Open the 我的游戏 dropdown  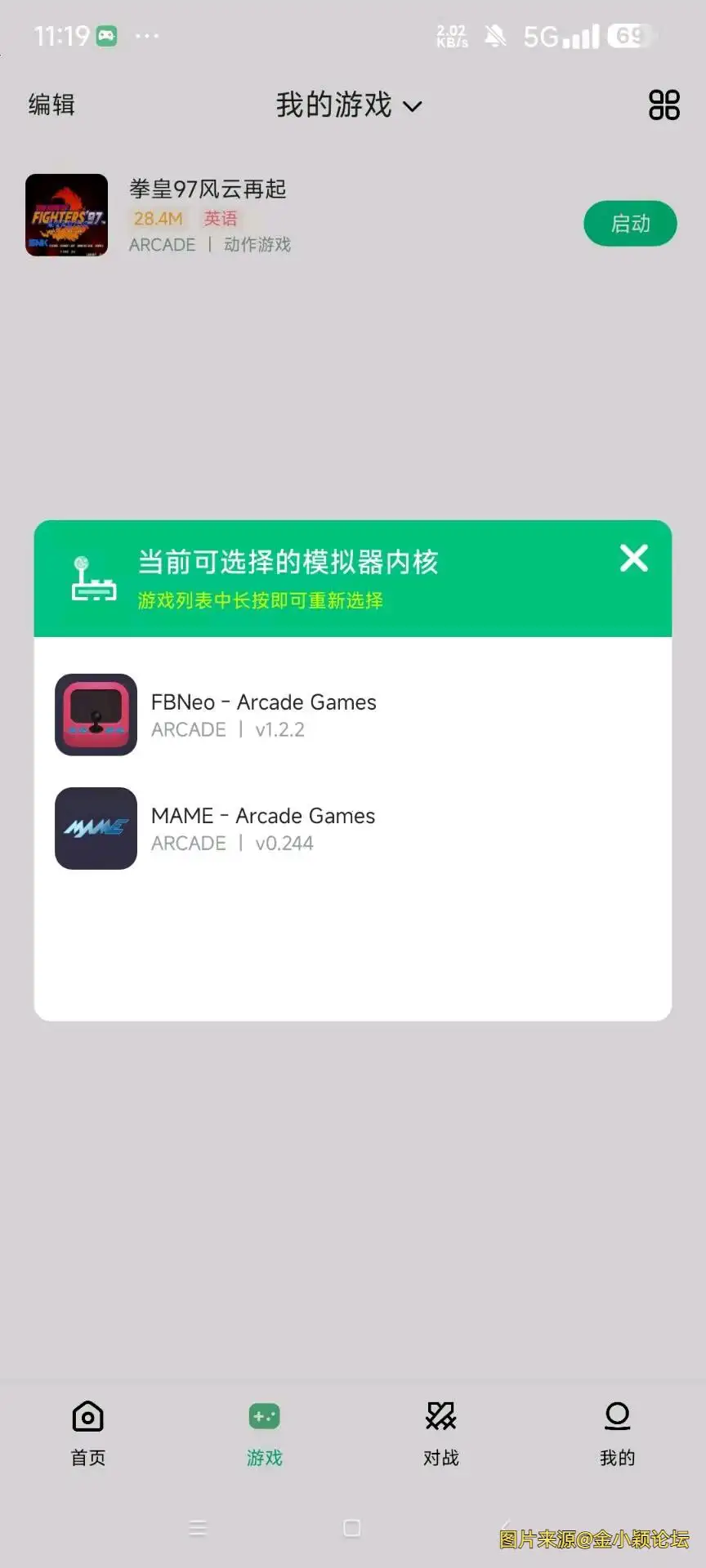pos(350,105)
